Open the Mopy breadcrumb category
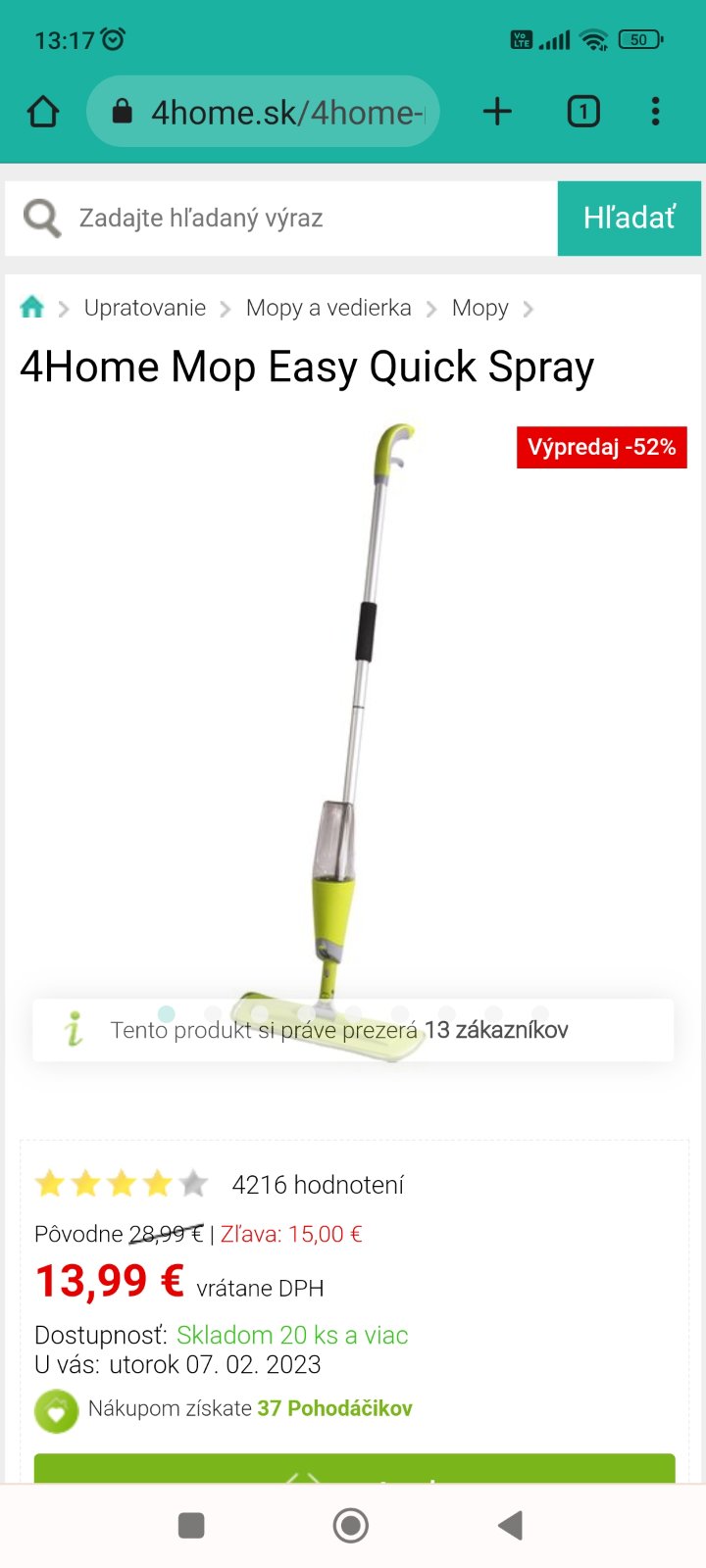The height and width of the screenshot is (1568, 706). 479,308
